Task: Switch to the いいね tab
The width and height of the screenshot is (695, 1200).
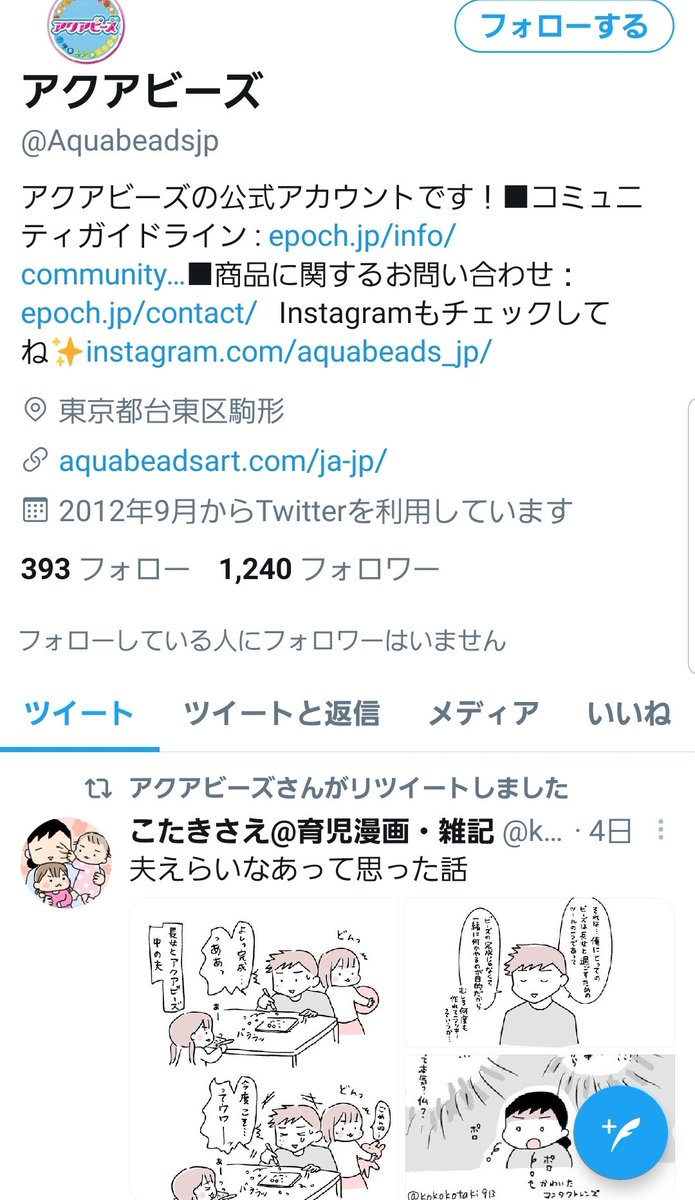Action: click(629, 714)
